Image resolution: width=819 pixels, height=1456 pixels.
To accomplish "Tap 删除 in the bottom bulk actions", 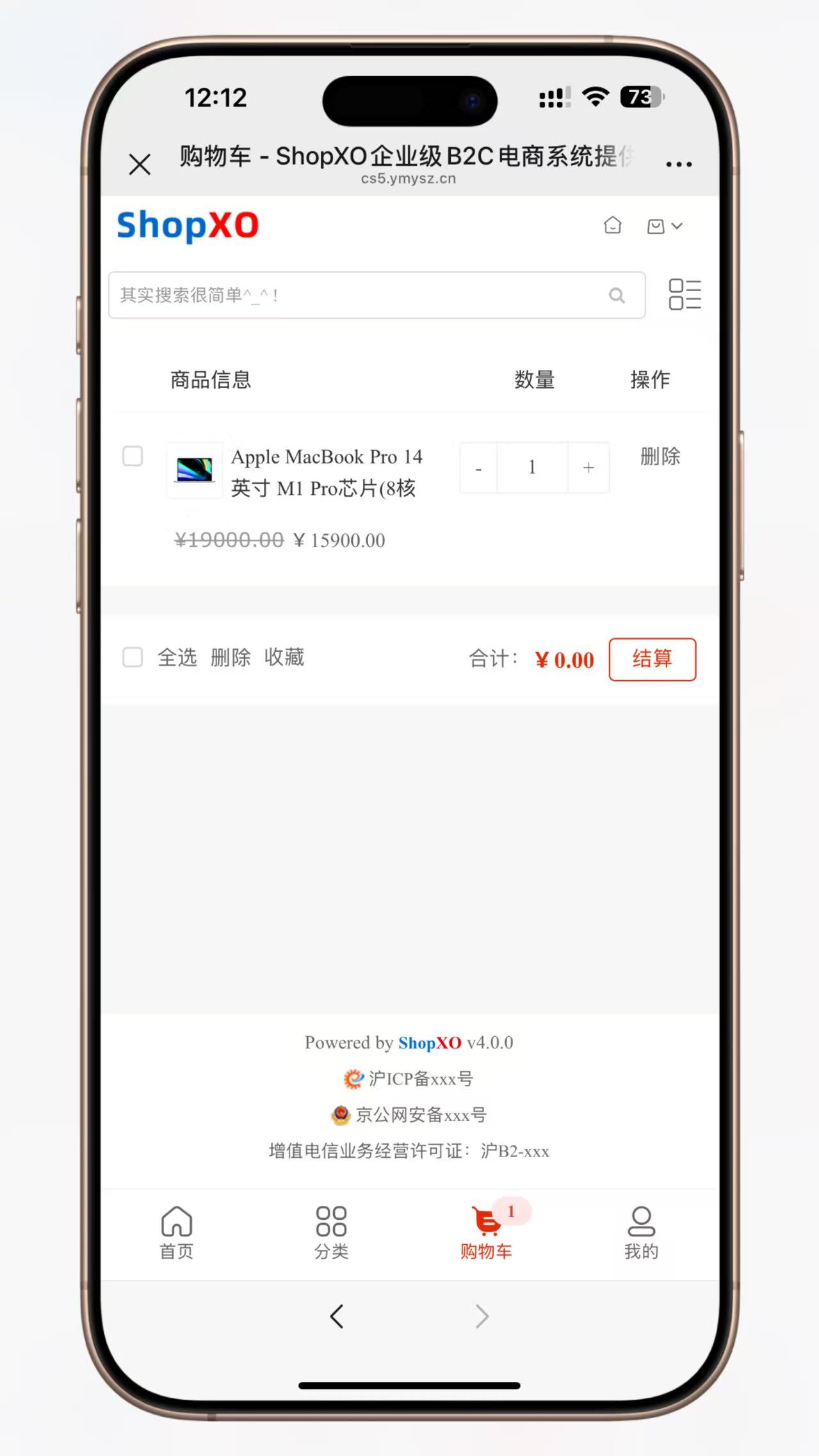I will coord(231,657).
